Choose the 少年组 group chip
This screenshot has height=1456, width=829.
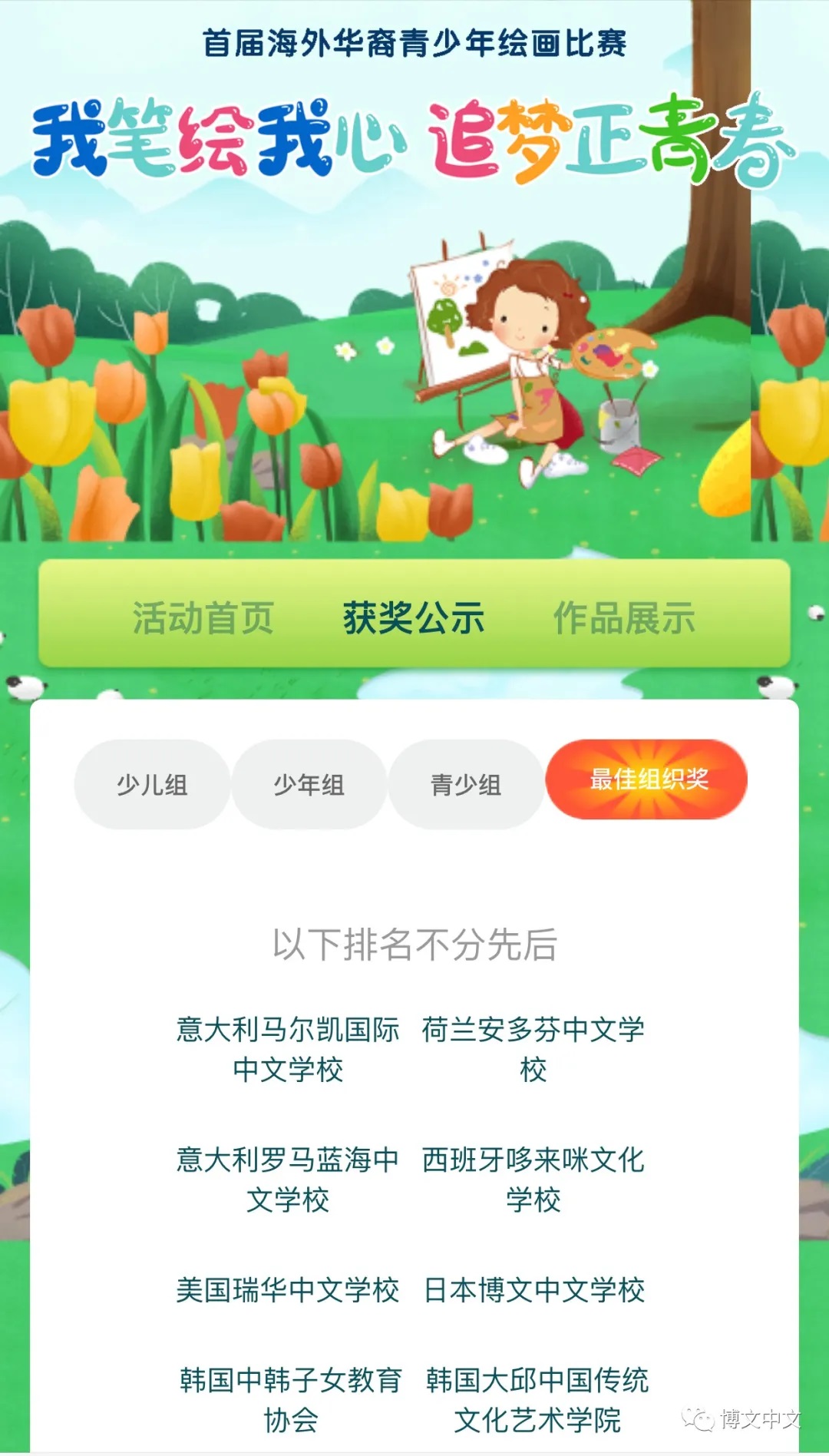(x=309, y=784)
